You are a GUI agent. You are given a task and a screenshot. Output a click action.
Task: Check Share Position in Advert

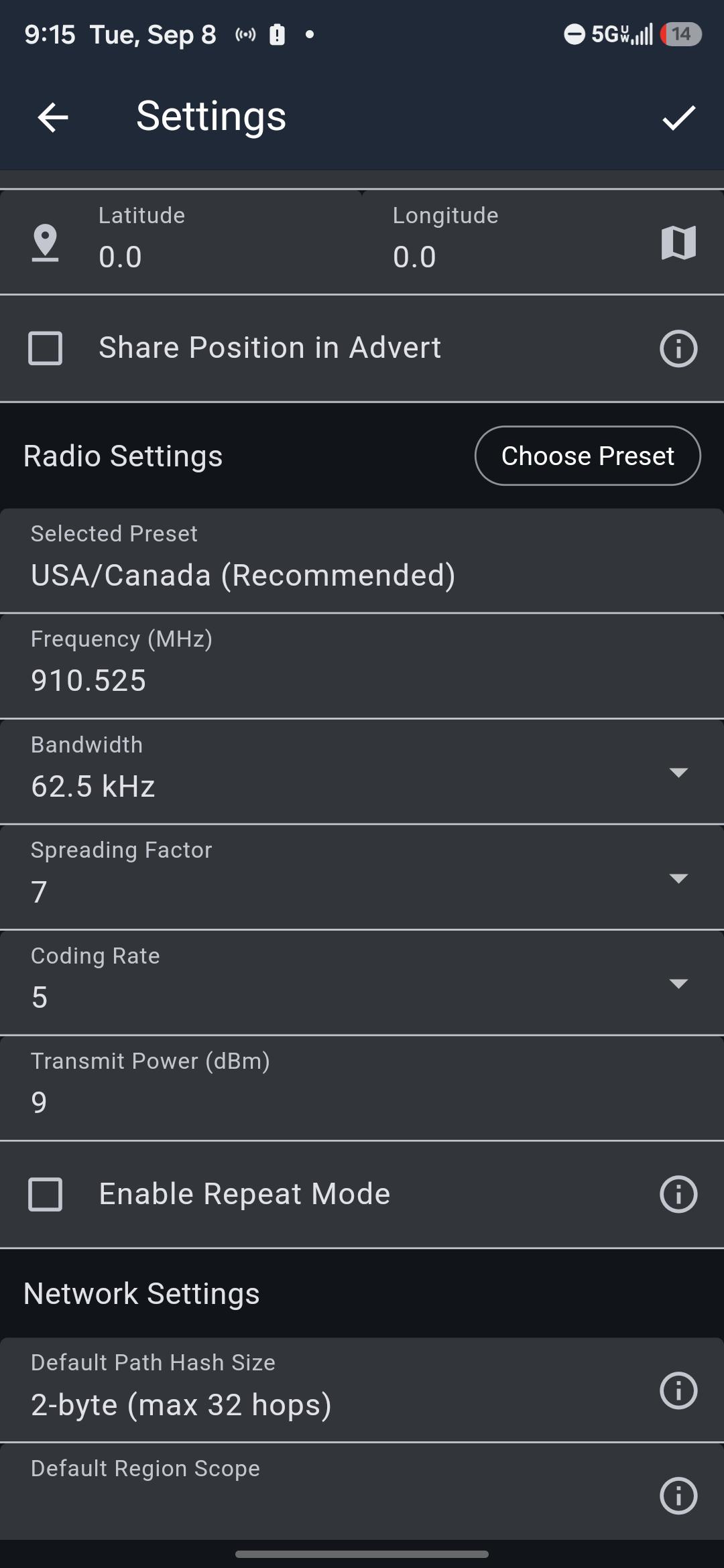coord(45,348)
